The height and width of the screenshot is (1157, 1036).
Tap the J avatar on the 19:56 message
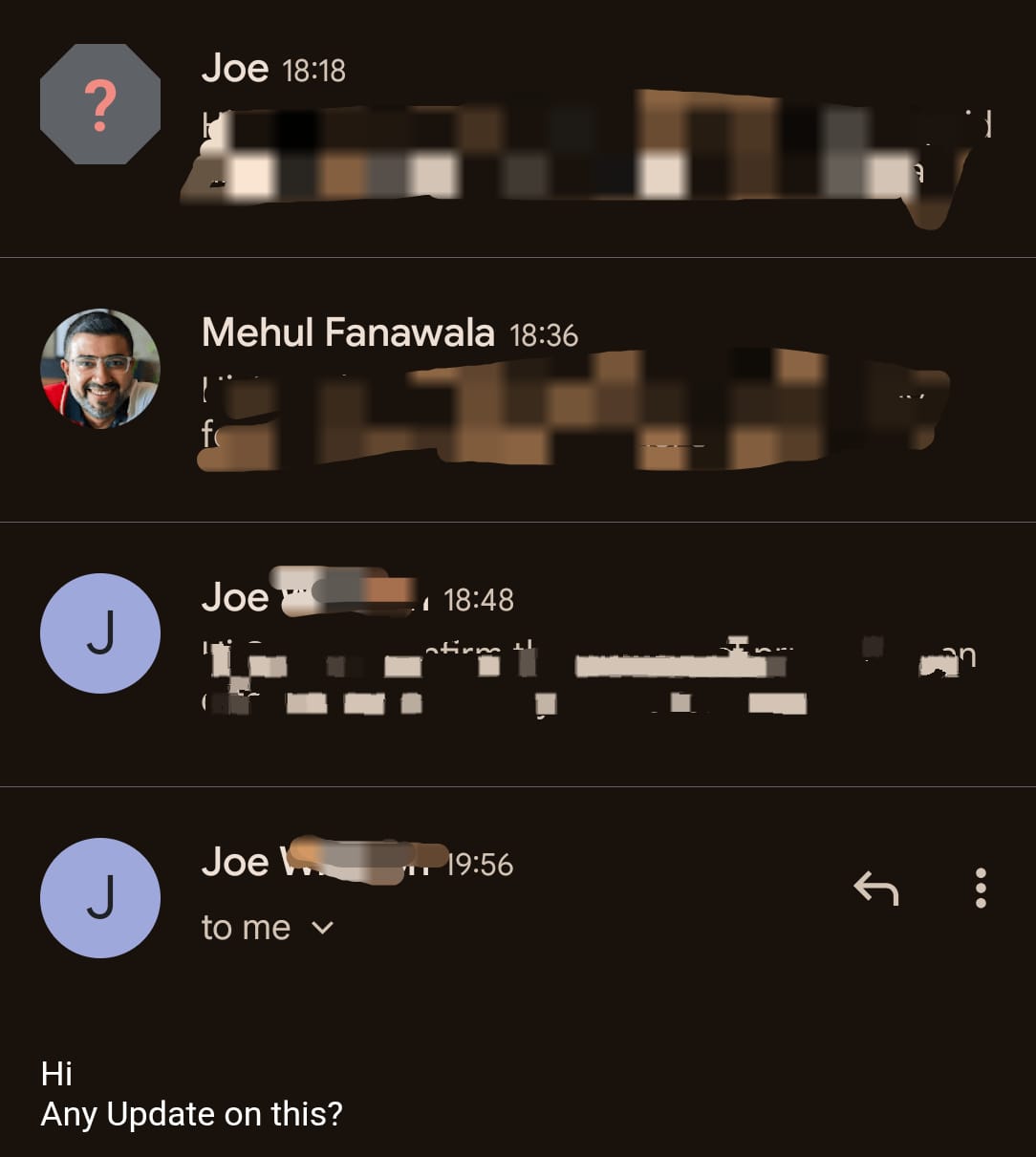point(100,898)
